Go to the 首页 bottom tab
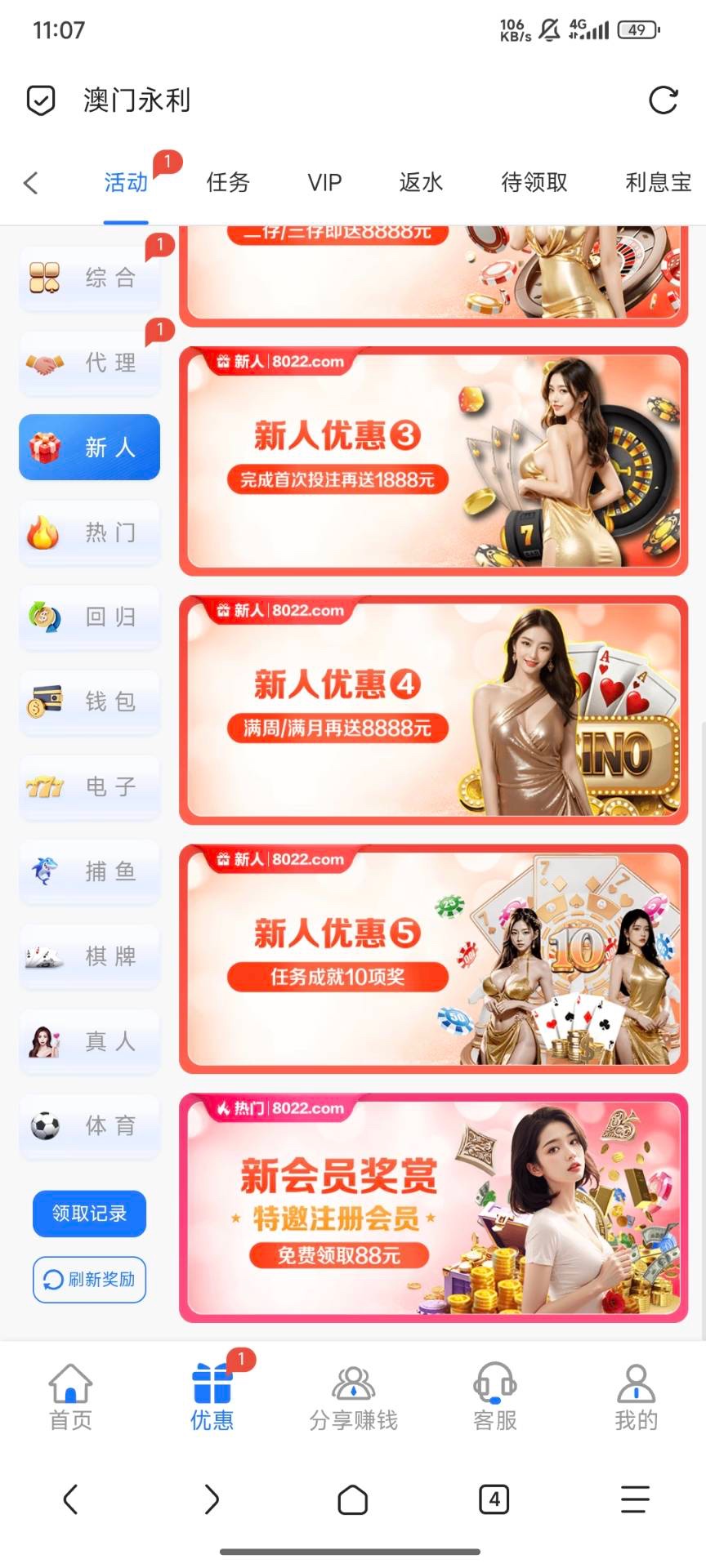The image size is (706, 1568). [x=70, y=1397]
